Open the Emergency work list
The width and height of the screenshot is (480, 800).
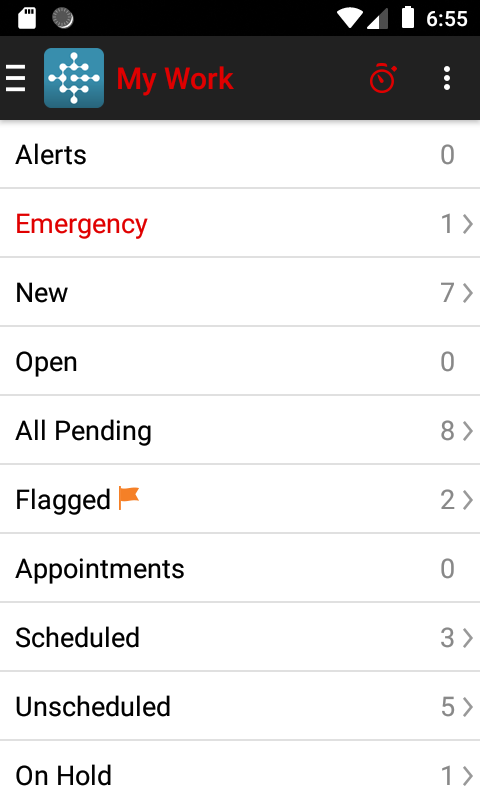240,223
